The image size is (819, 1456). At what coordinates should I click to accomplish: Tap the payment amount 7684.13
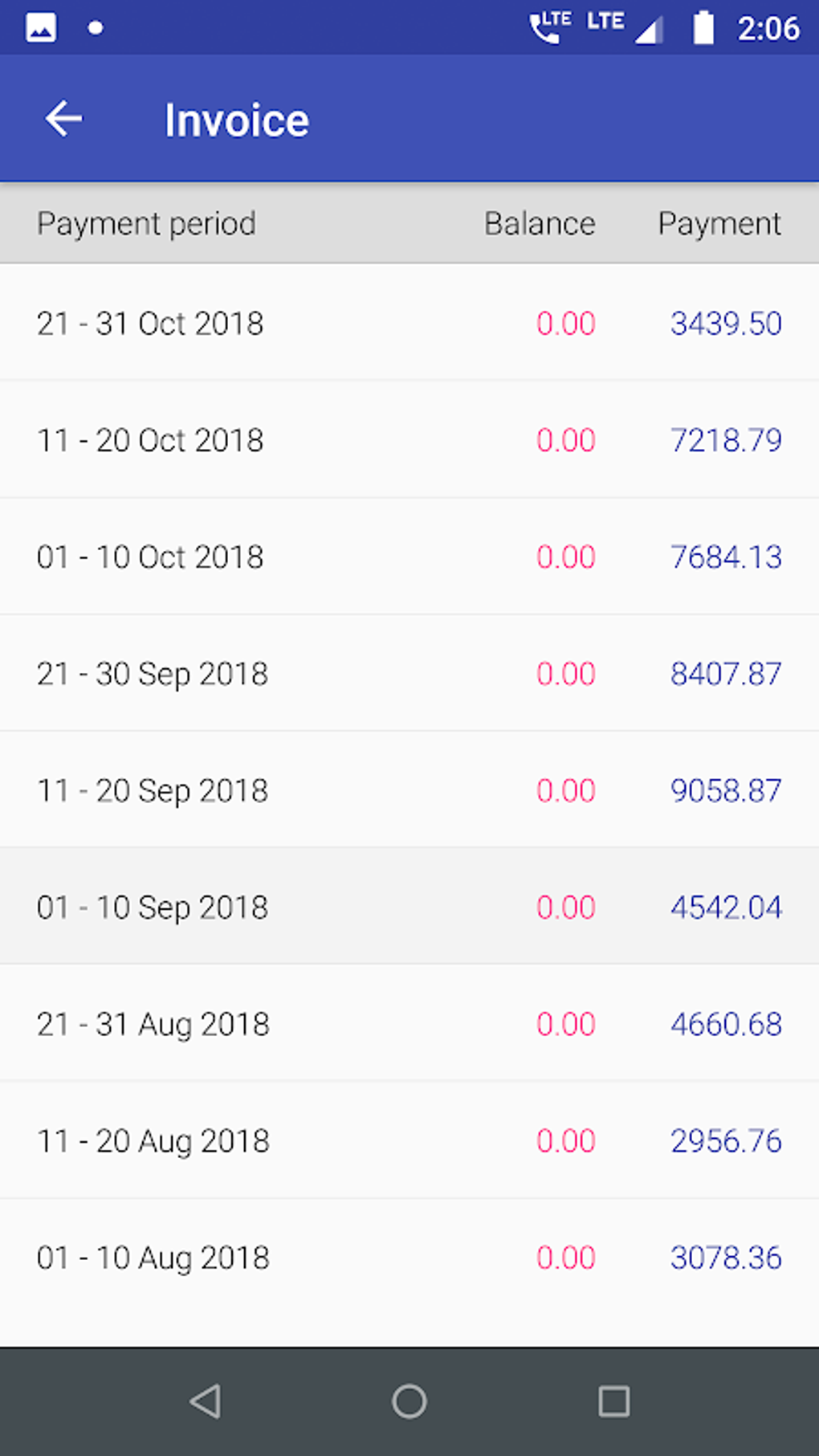click(x=725, y=557)
